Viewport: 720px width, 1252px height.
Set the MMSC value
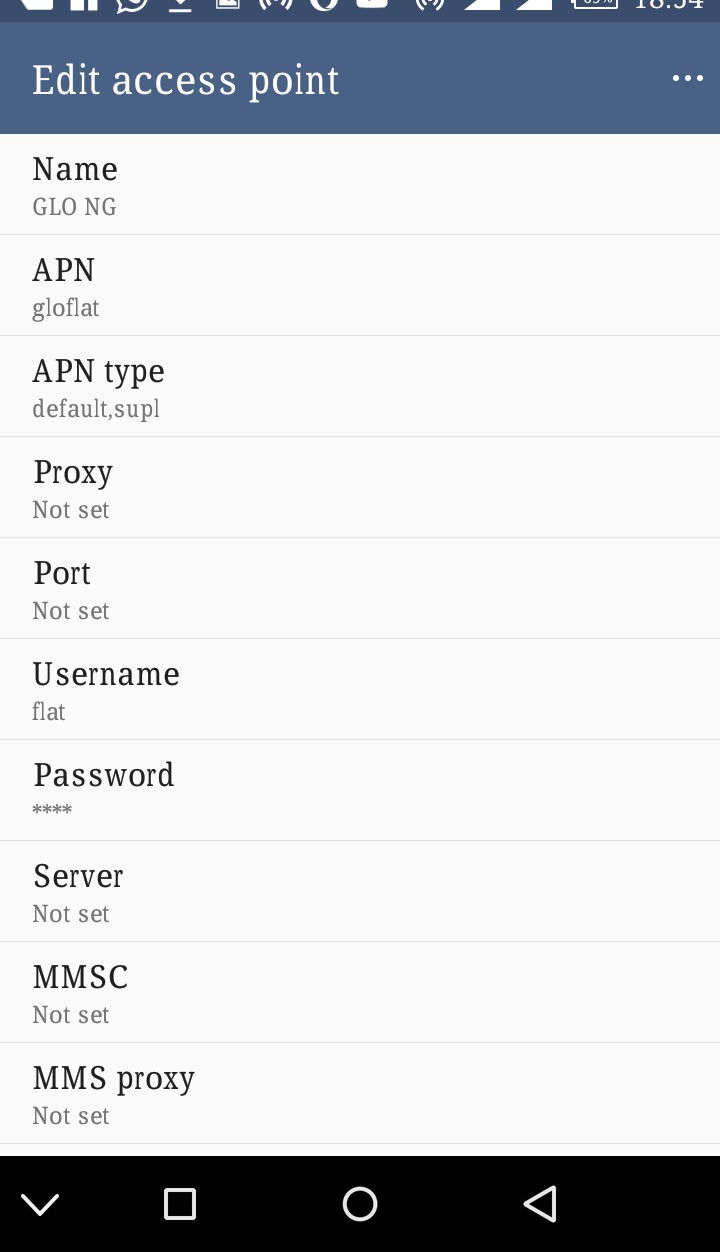coord(360,993)
